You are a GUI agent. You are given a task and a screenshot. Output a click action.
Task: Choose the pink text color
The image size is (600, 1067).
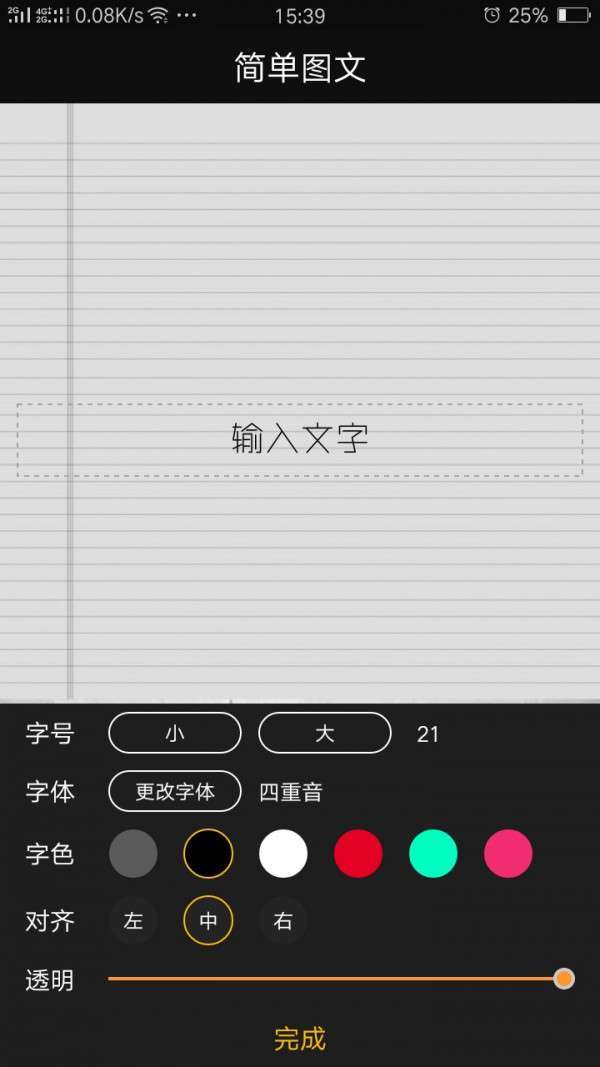pos(508,854)
